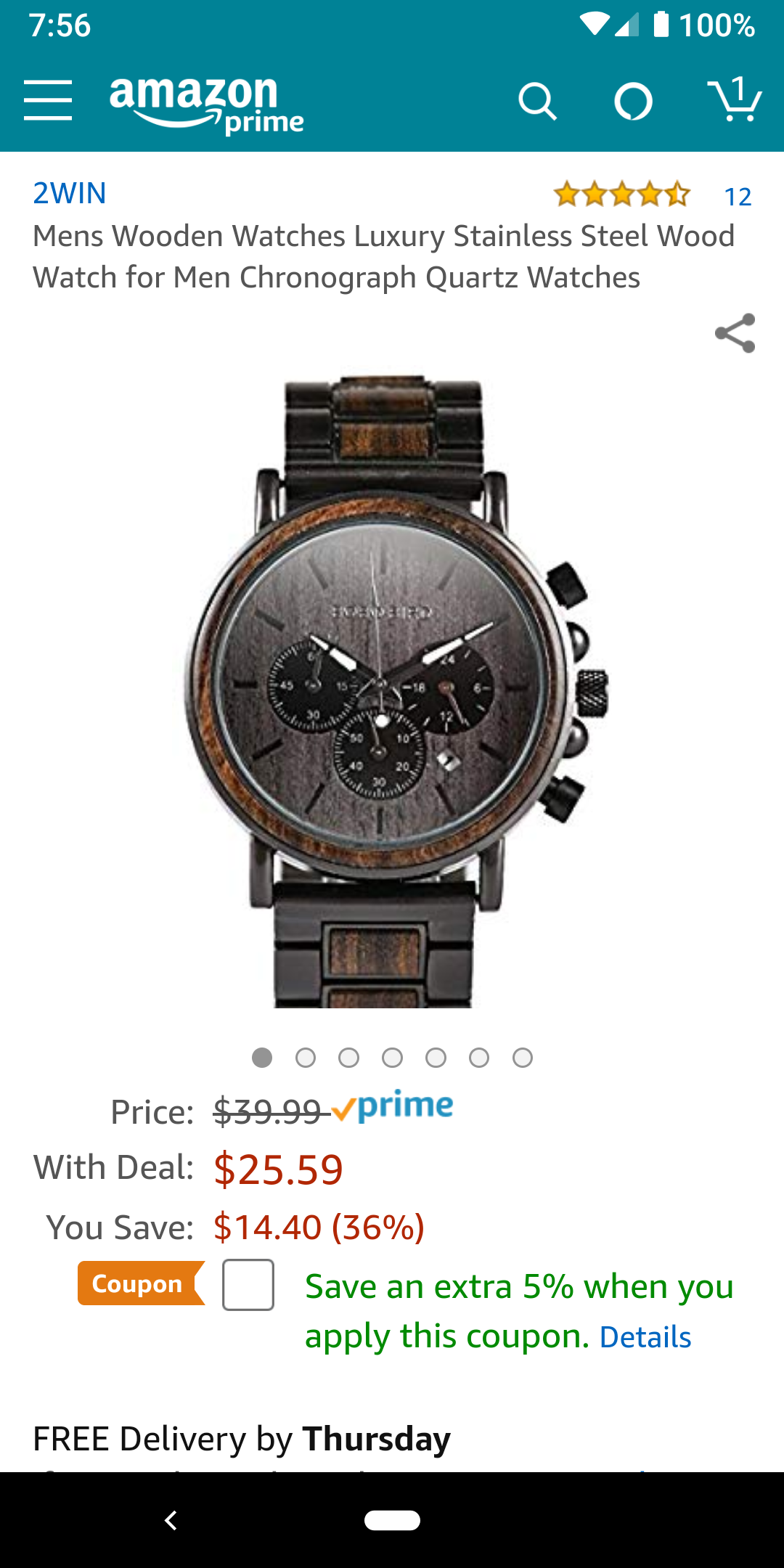
Task: Open the hamburger navigation menu
Action: point(48,100)
